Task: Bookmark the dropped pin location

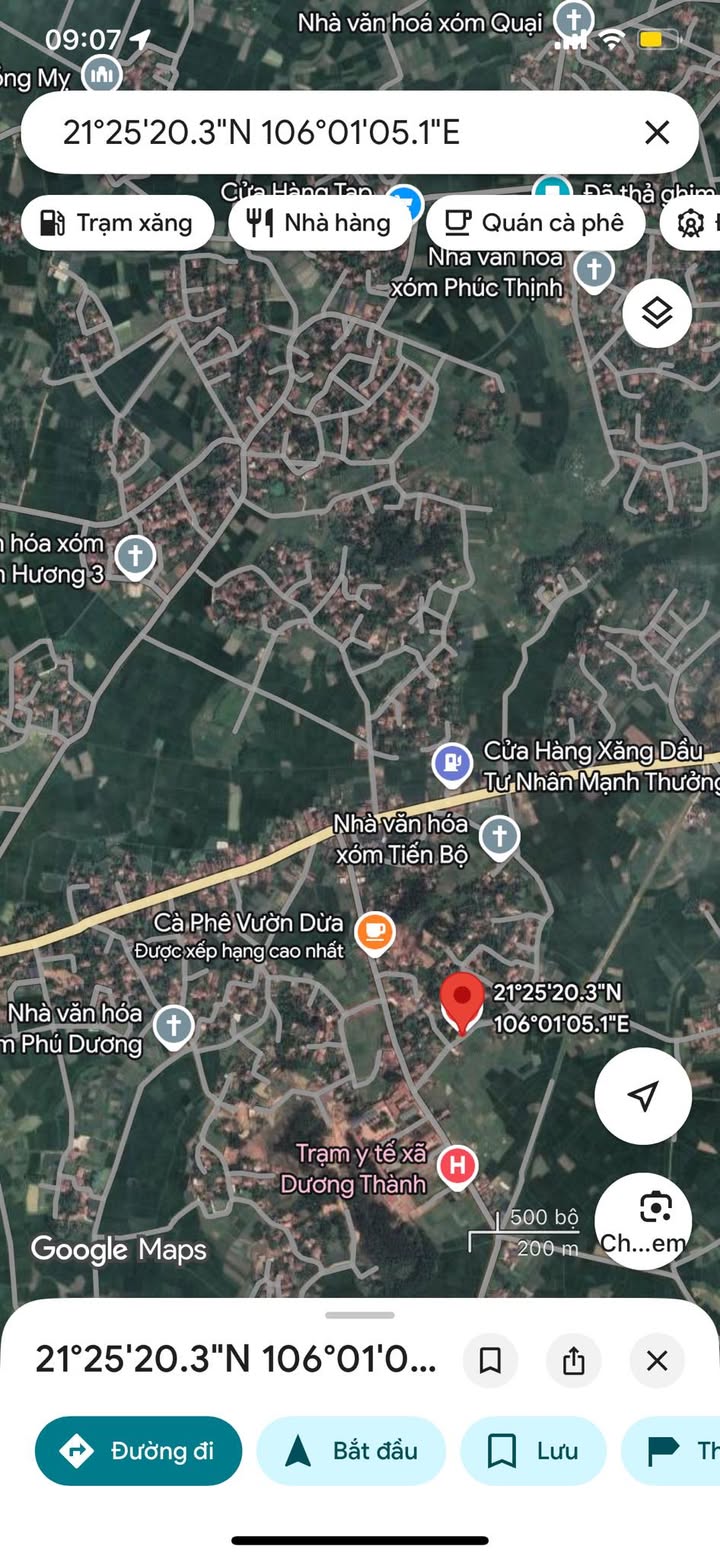Action: point(490,1361)
